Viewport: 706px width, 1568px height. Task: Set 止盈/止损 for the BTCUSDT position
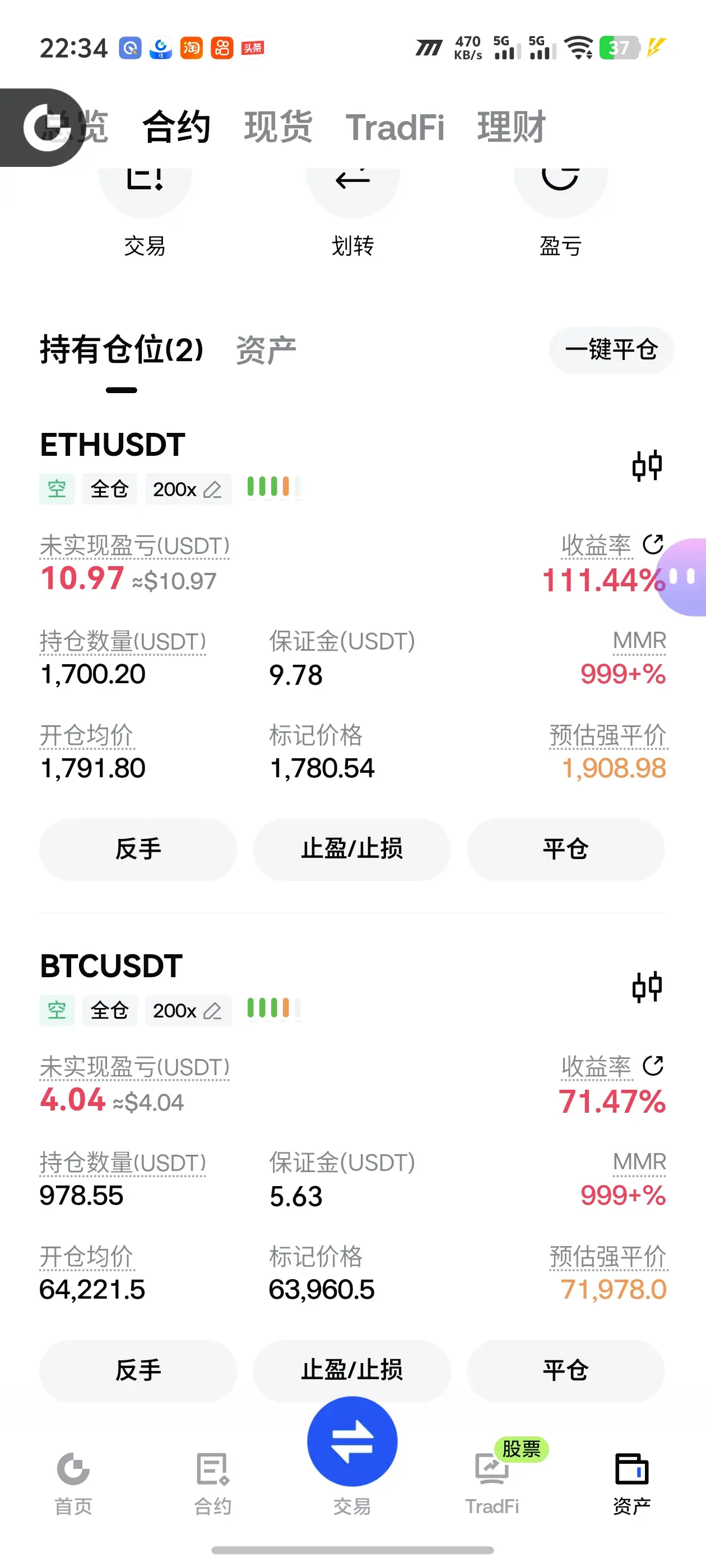(x=352, y=1370)
